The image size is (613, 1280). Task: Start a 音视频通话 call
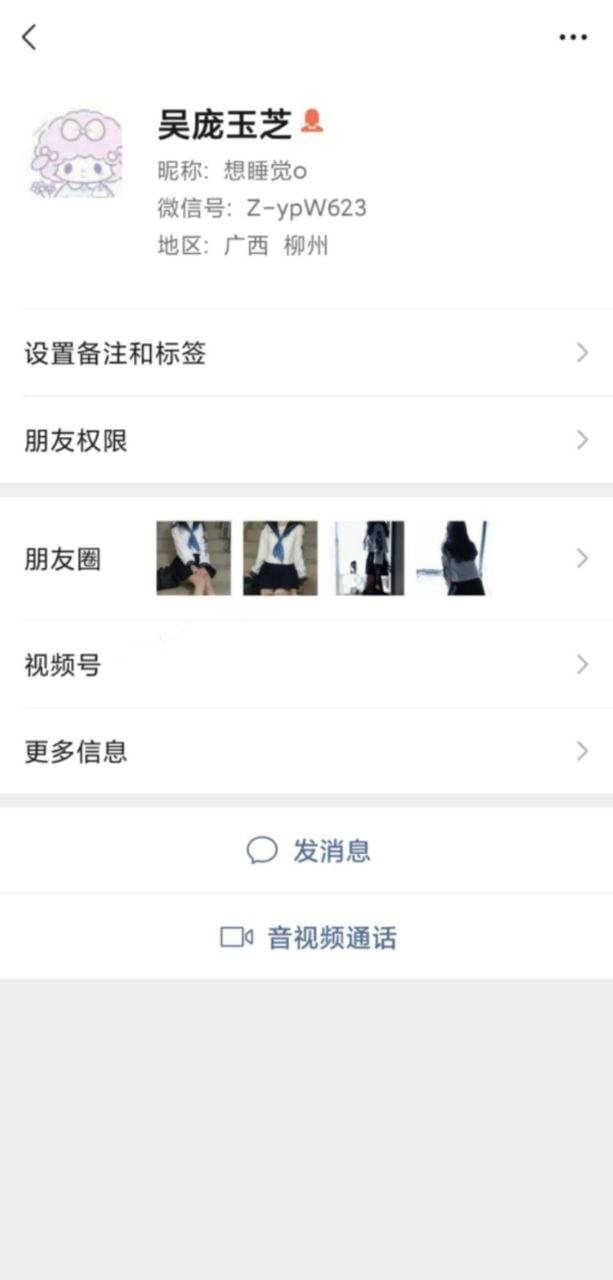tap(308, 938)
